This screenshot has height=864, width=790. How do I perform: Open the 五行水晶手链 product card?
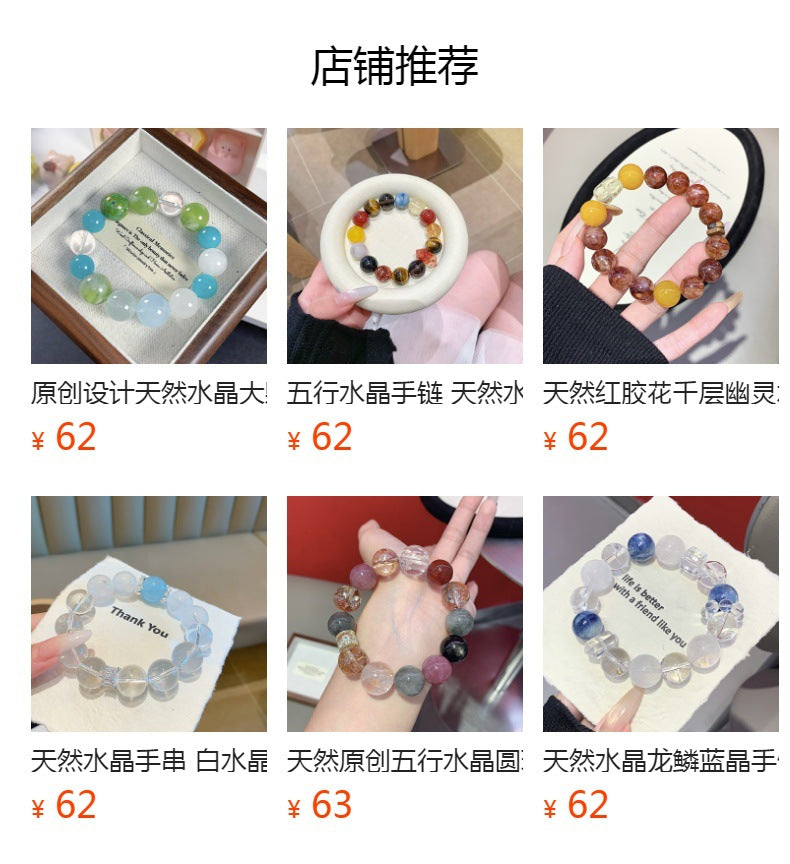tap(404, 246)
